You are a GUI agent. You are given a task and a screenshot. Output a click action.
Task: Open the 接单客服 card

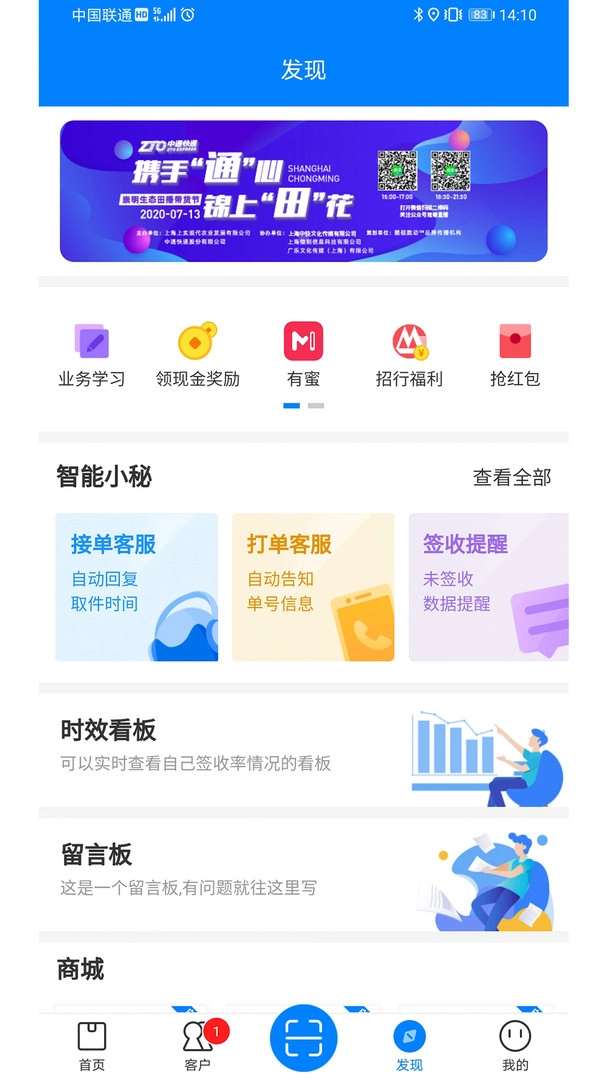(136, 587)
